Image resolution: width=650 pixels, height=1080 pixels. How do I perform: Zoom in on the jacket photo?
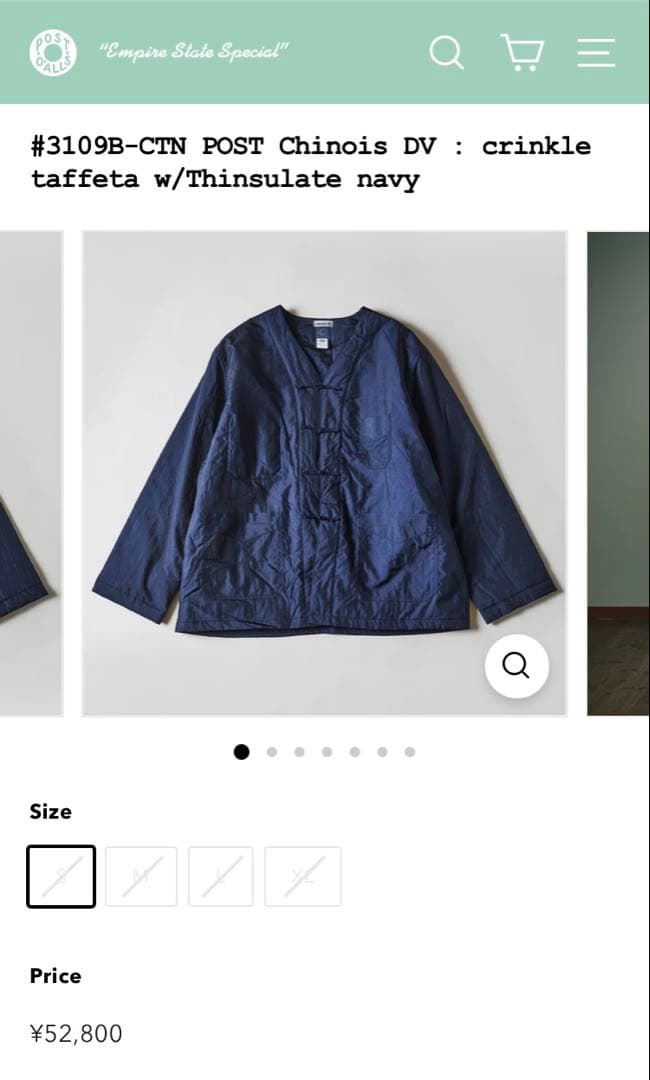coord(516,665)
